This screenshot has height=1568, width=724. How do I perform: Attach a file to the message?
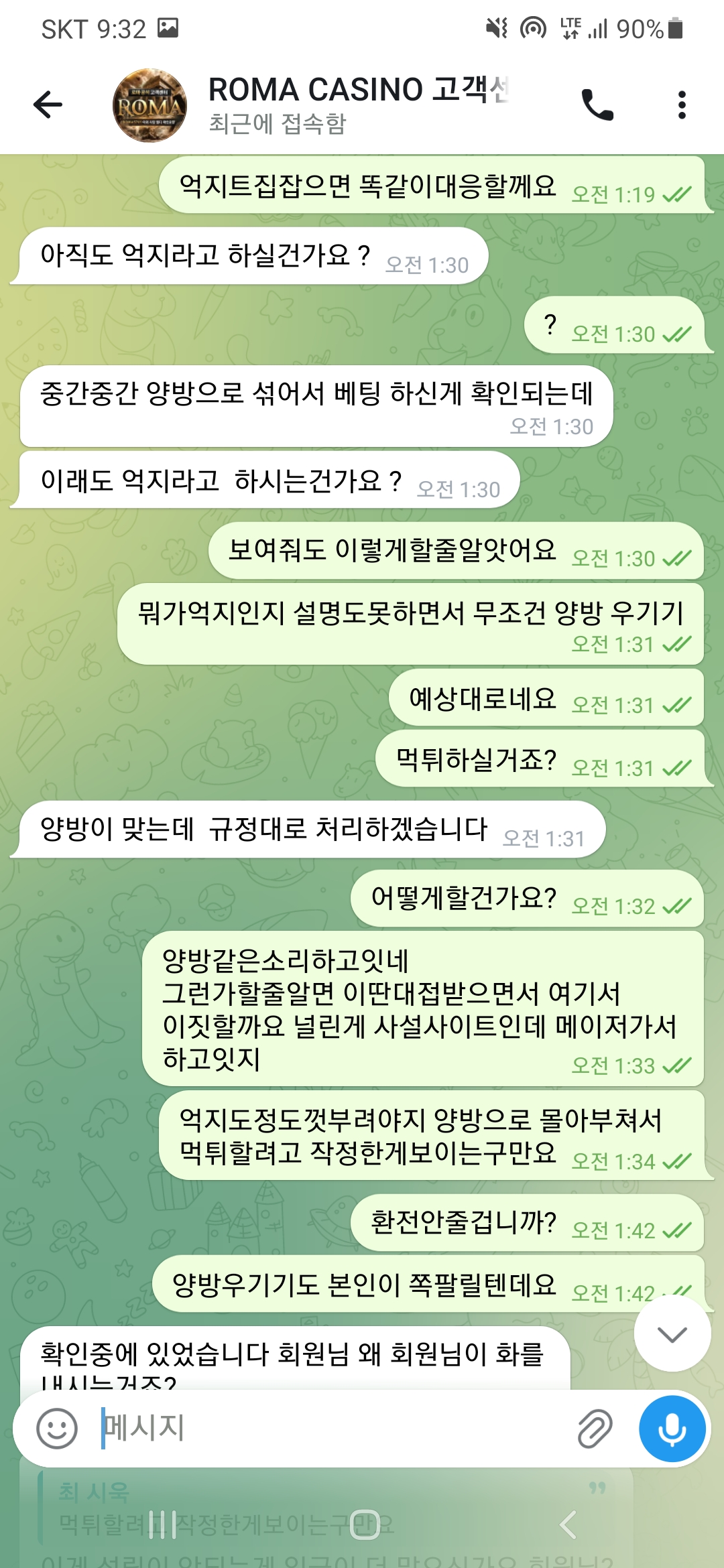click(595, 1428)
